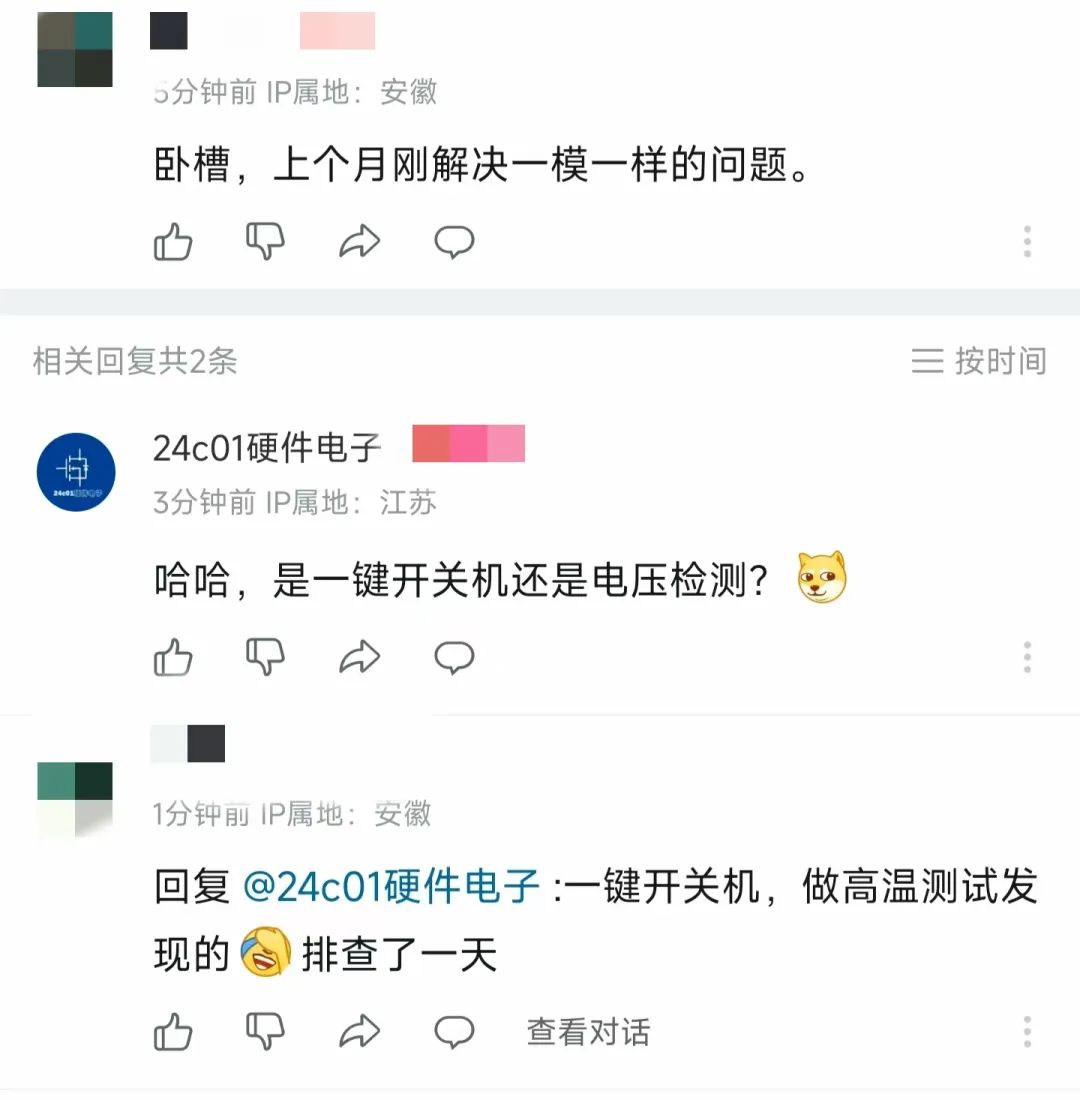The height and width of the screenshot is (1100, 1080).
Task: Like the 哈哈 reply by 24c01硬件电子
Action: click(173, 657)
